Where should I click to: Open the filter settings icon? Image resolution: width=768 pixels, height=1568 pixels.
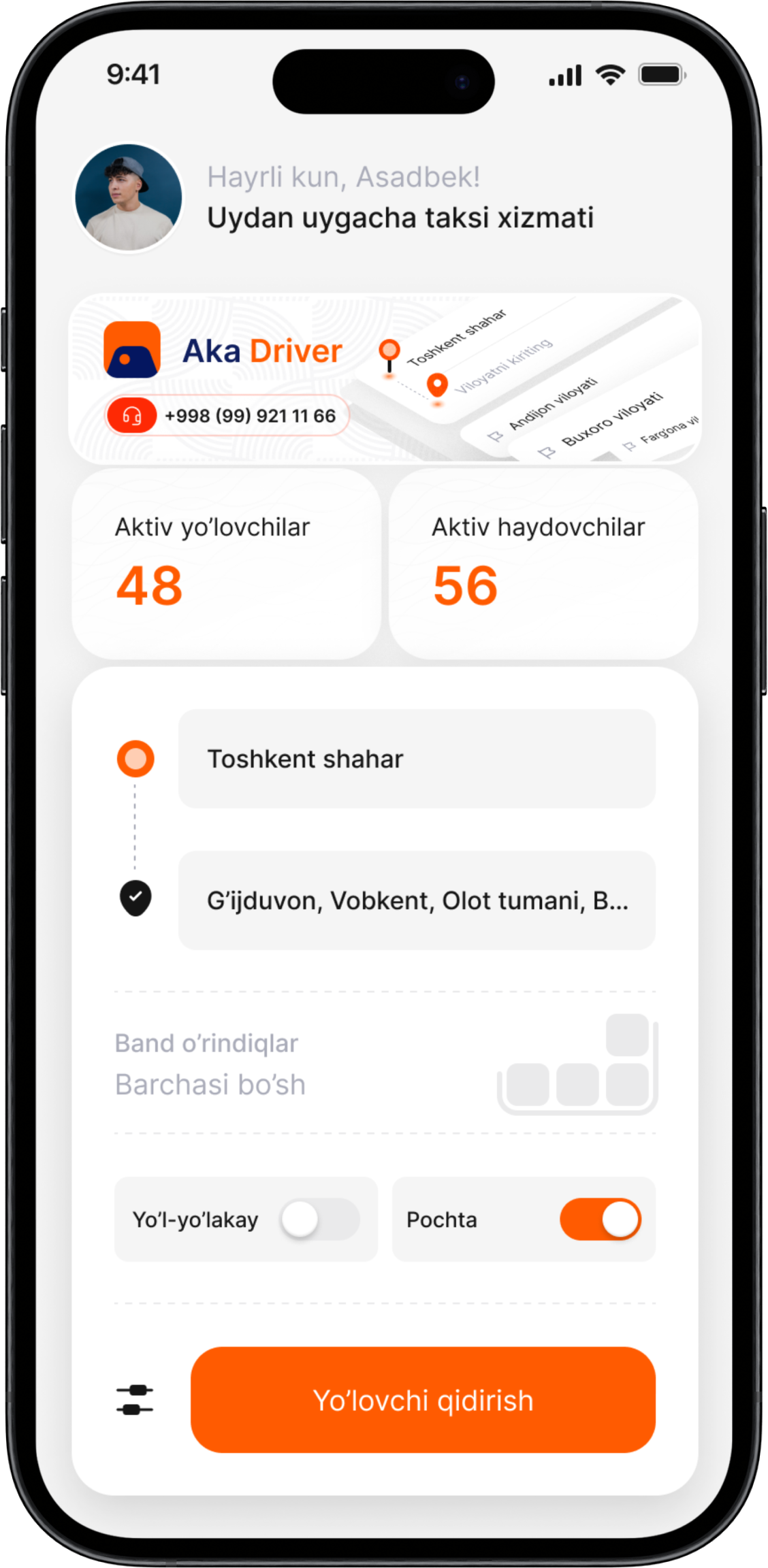tap(135, 1400)
